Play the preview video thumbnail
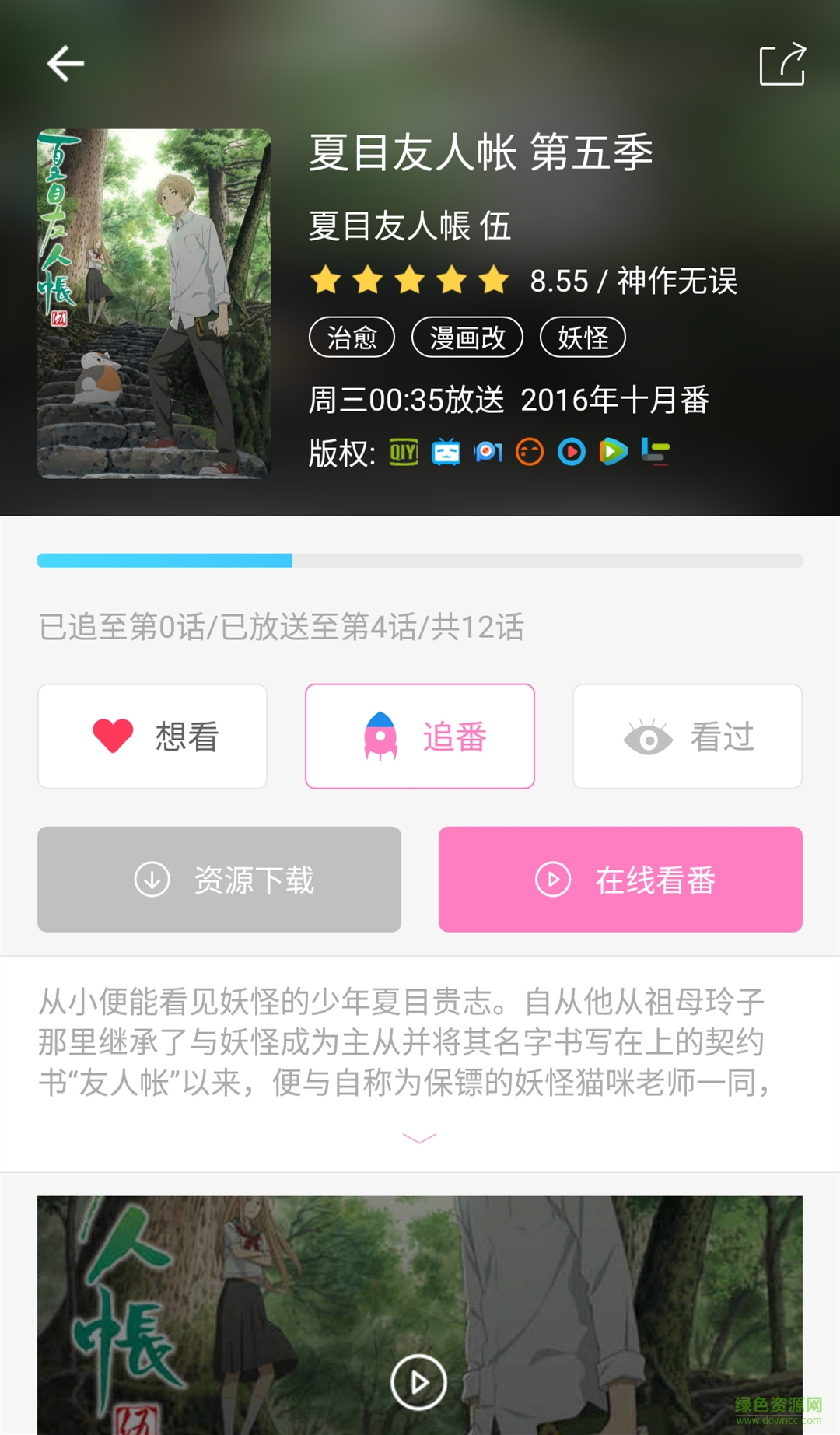Image resolution: width=840 pixels, height=1435 pixels. coord(420,1382)
